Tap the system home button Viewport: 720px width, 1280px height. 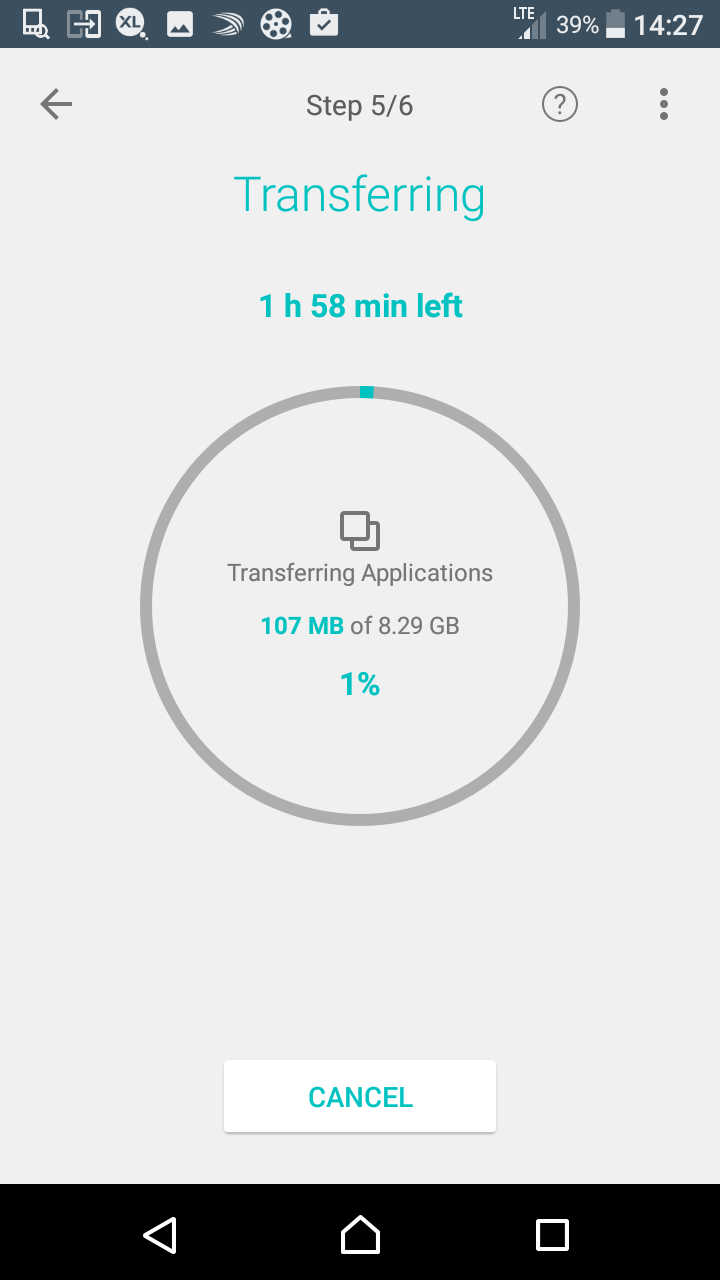point(360,1234)
